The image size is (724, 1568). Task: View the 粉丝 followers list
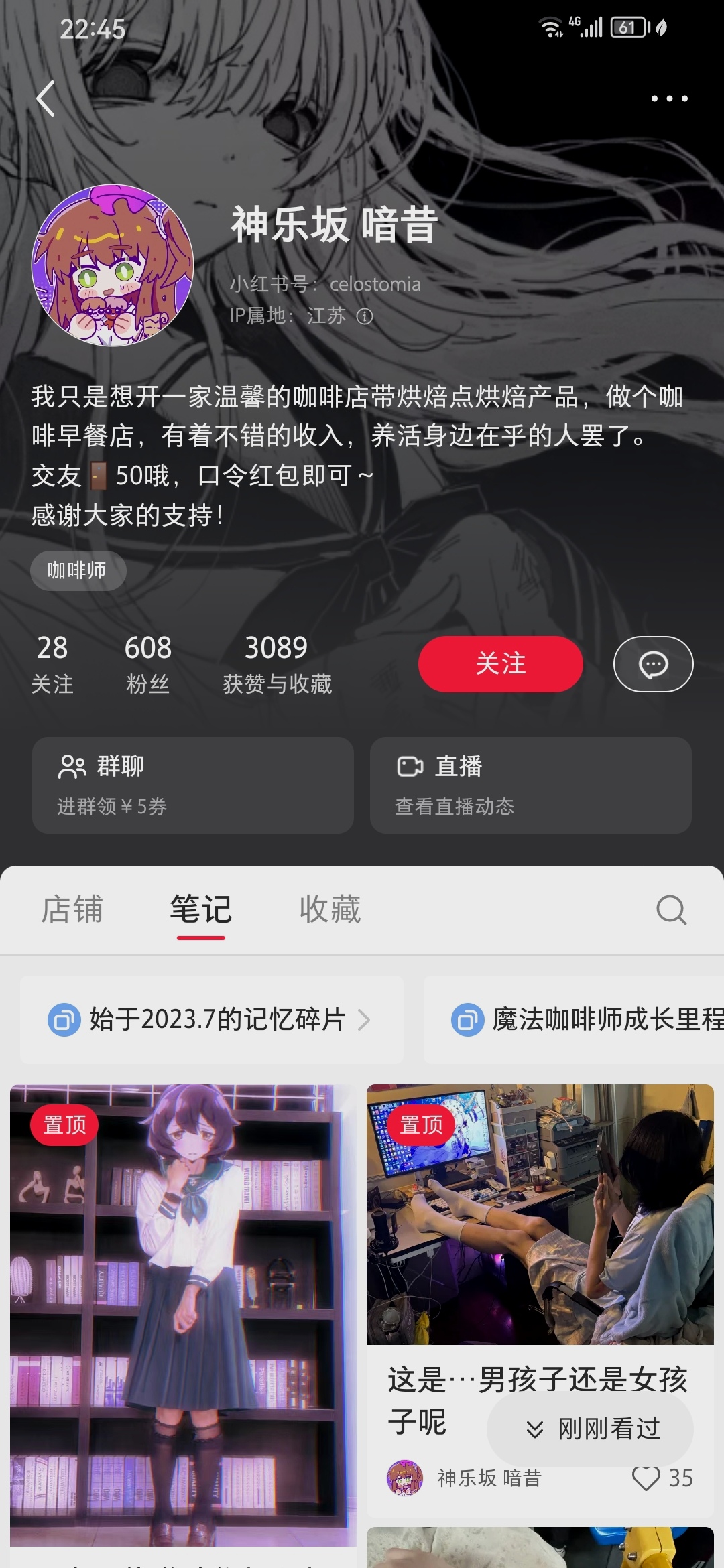[147, 663]
